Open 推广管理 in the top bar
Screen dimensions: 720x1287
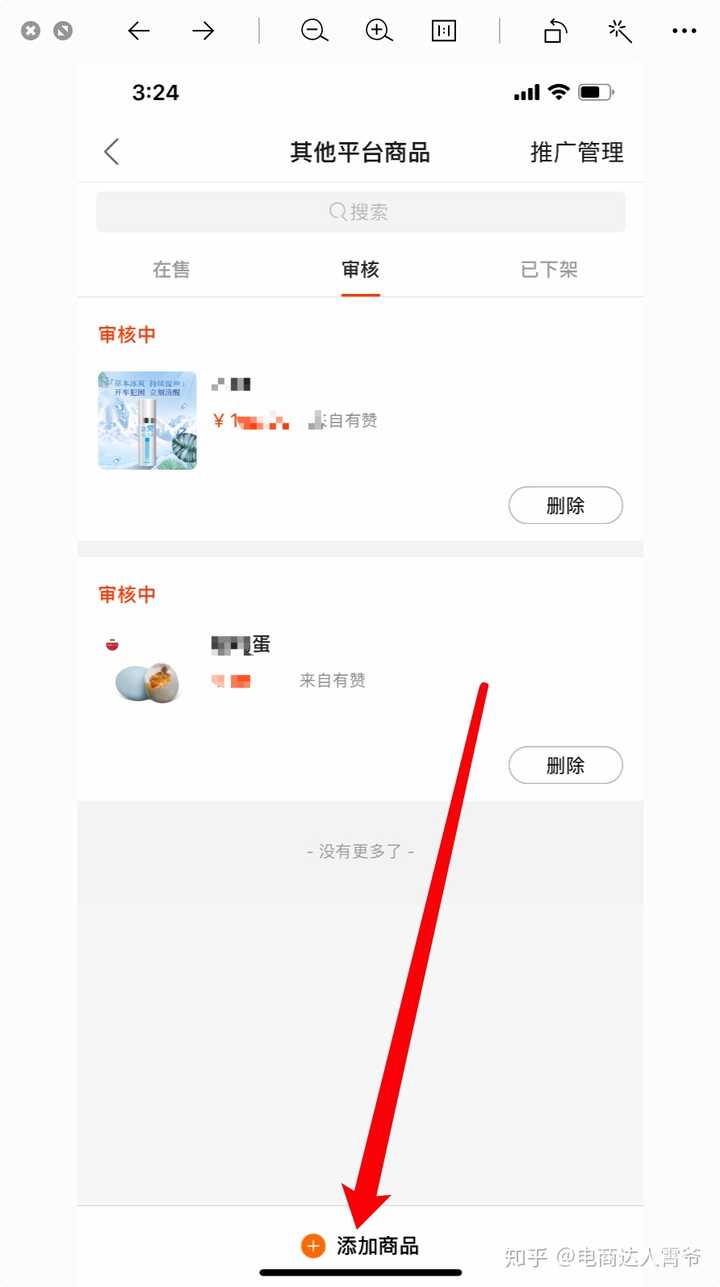(575, 151)
